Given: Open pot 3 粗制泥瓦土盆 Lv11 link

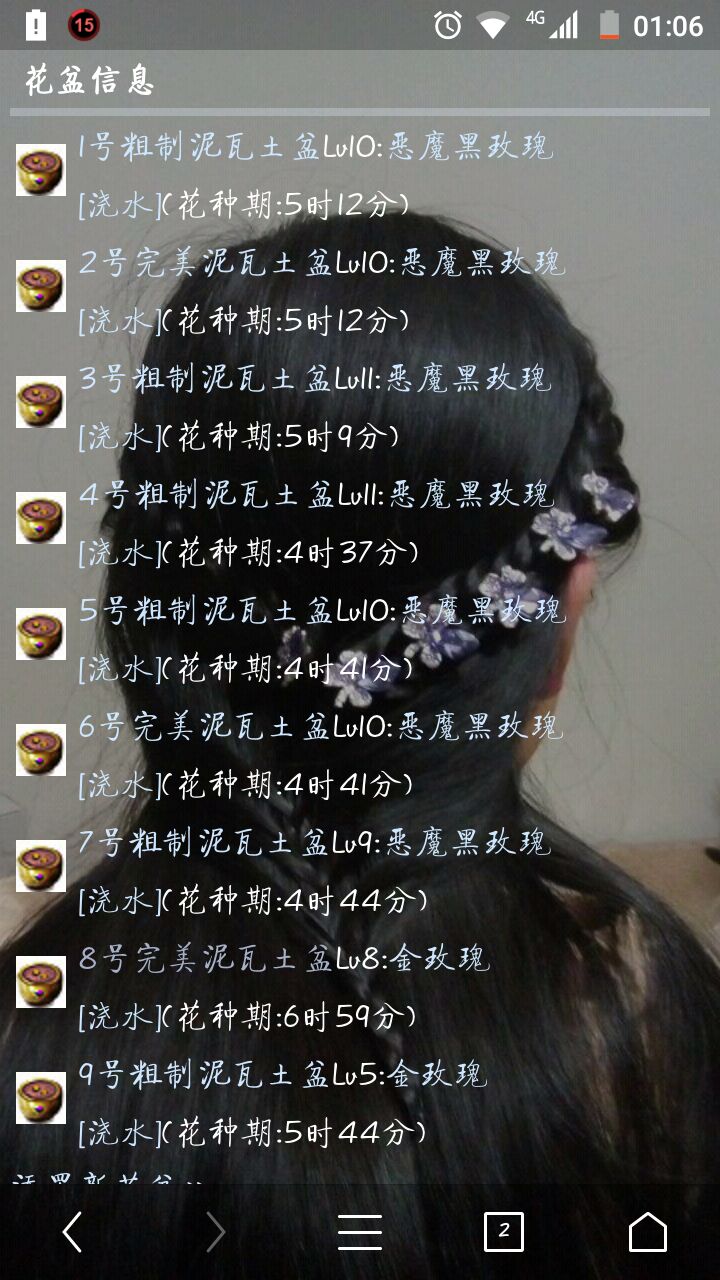Looking at the screenshot, I should pos(315,379).
